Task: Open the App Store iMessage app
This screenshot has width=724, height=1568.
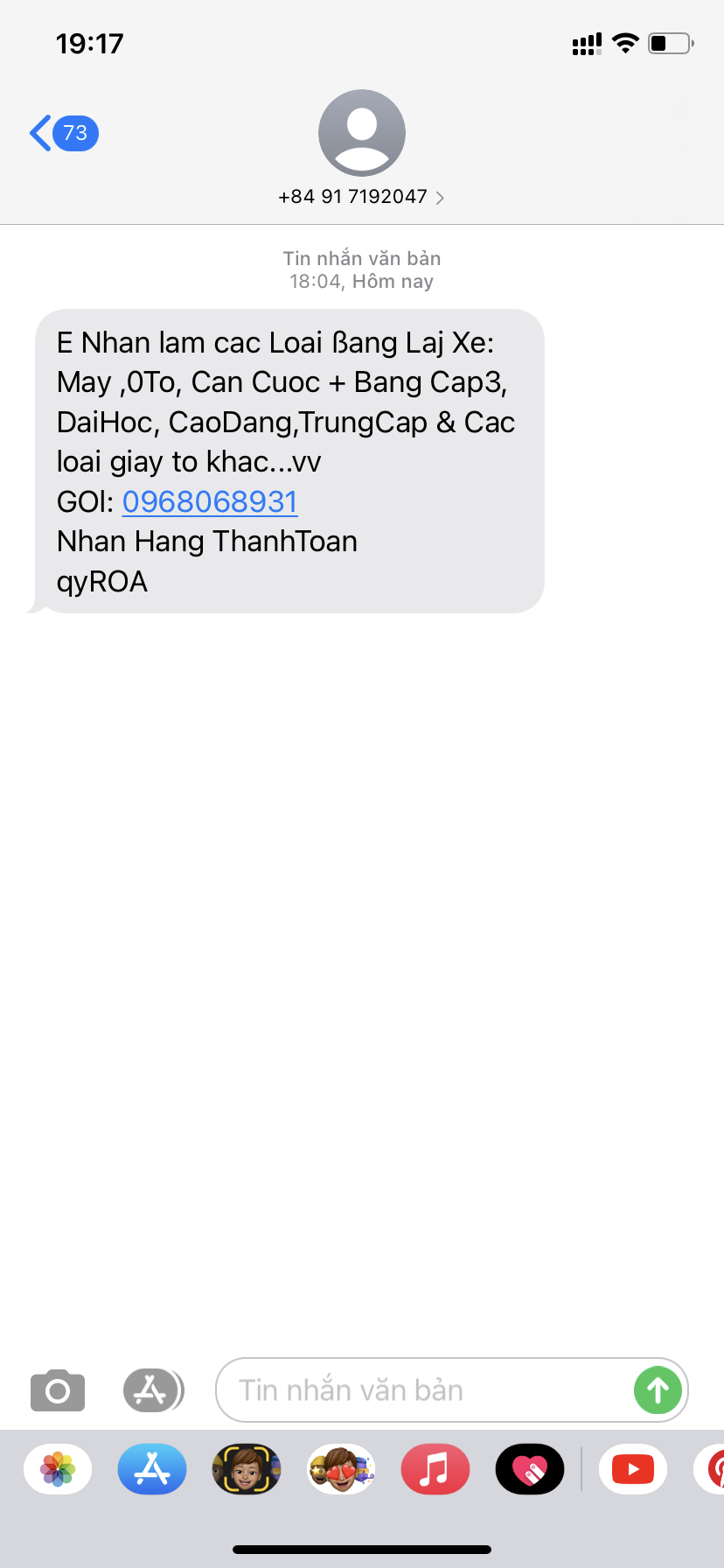Action: (152, 1469)
